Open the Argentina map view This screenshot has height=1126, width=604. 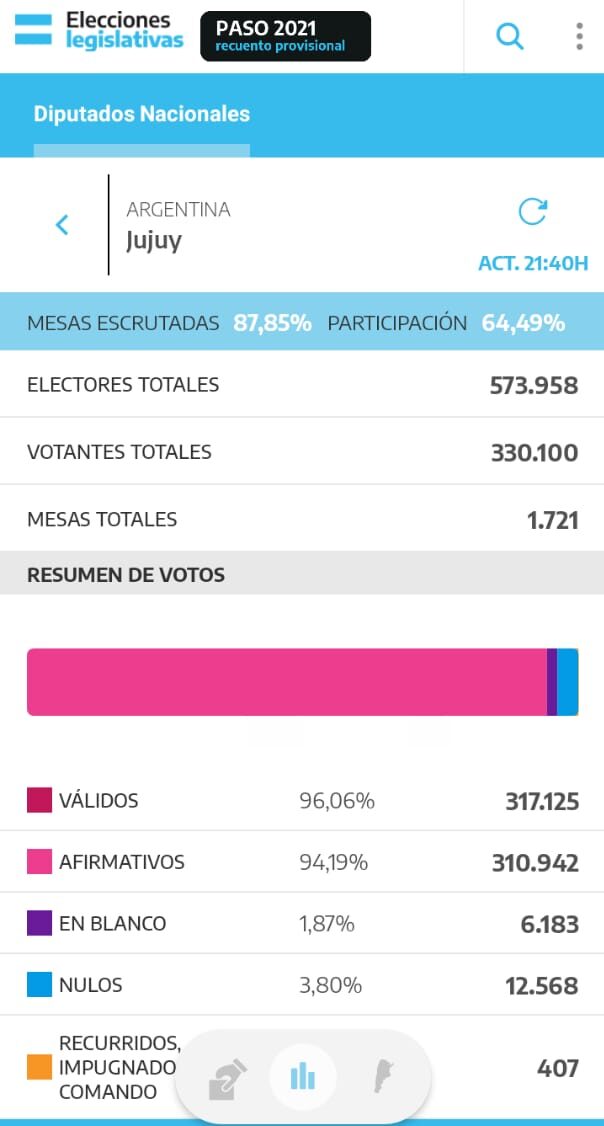pyautogui.click(x=382, y=1077)
